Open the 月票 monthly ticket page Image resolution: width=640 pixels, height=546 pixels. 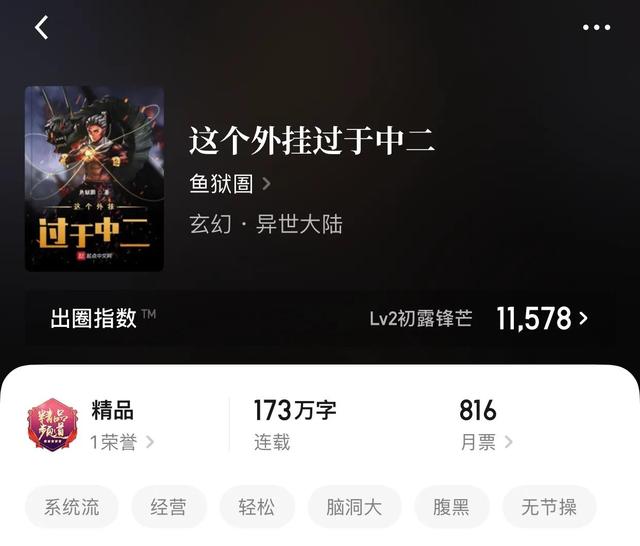point(487,442)
